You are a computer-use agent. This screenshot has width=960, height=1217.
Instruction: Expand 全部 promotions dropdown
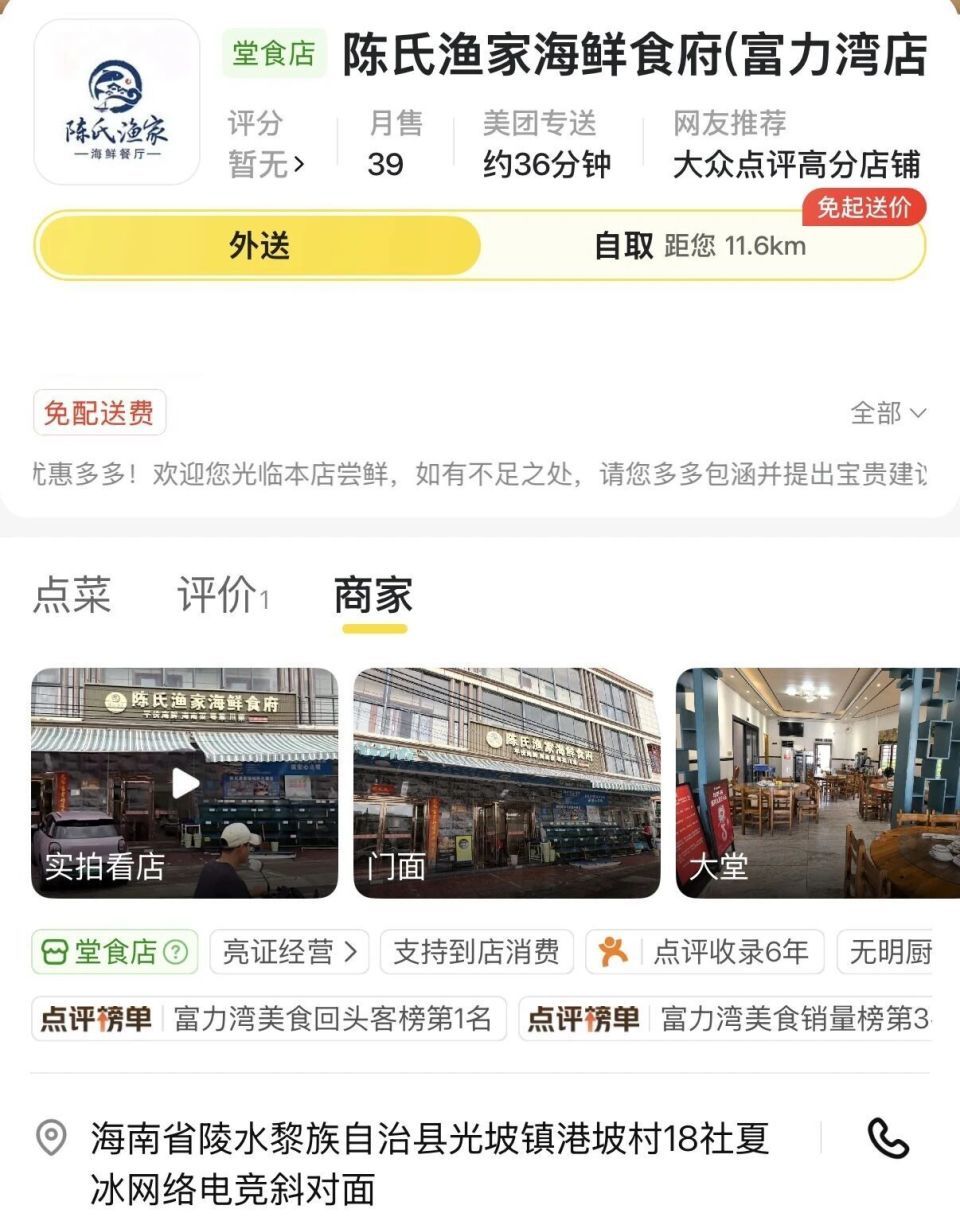coord(888,413)
